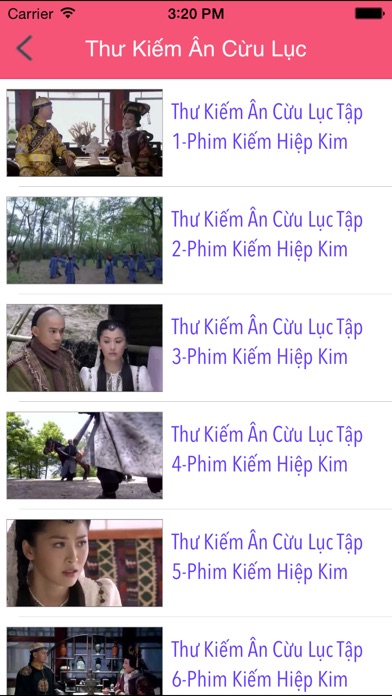Select the Tập 3 episode row
Viewport: 392px width, 696px height.
coord(196,348)
